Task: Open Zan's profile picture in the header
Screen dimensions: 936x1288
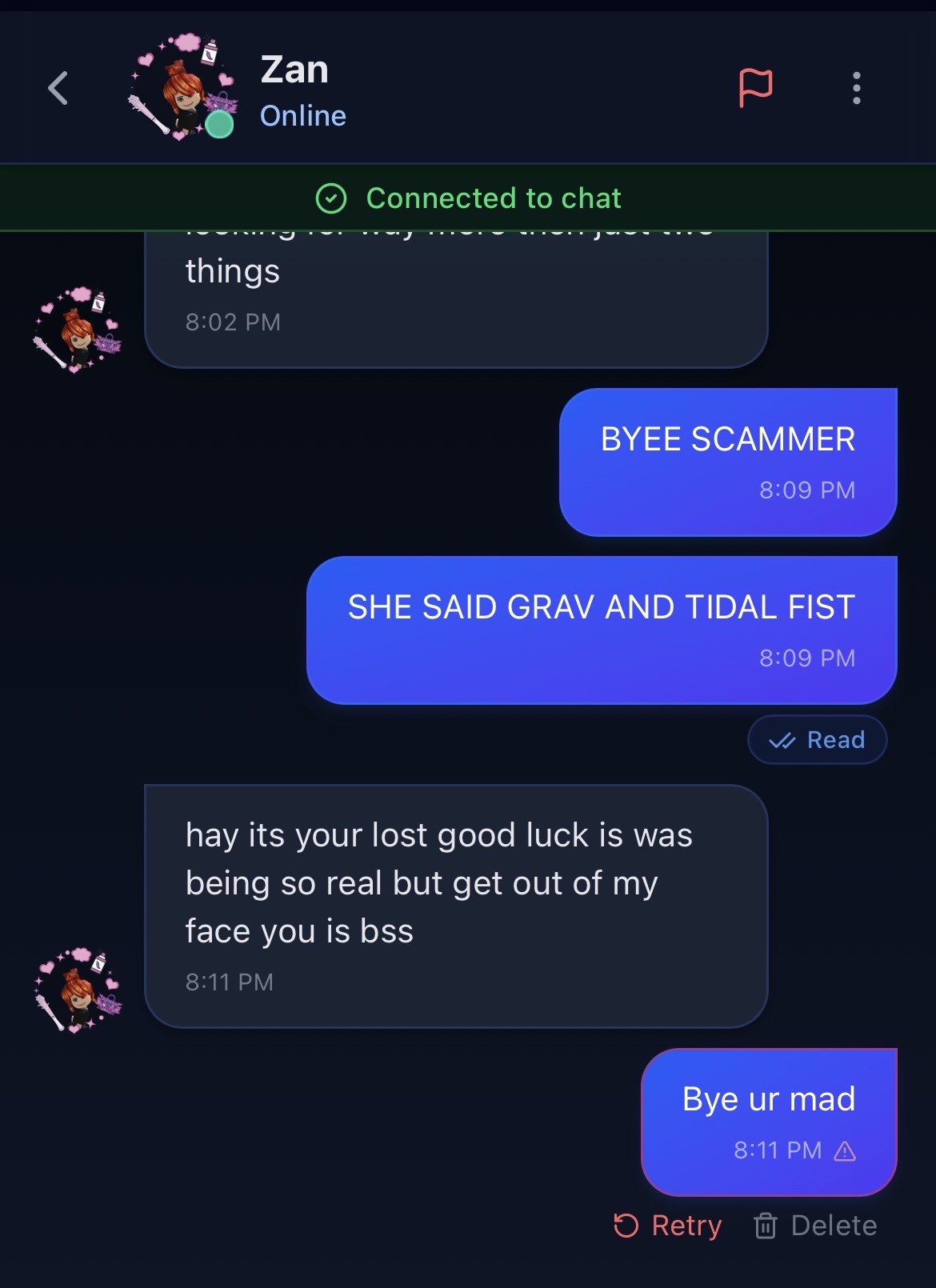Action: [182, 88]
